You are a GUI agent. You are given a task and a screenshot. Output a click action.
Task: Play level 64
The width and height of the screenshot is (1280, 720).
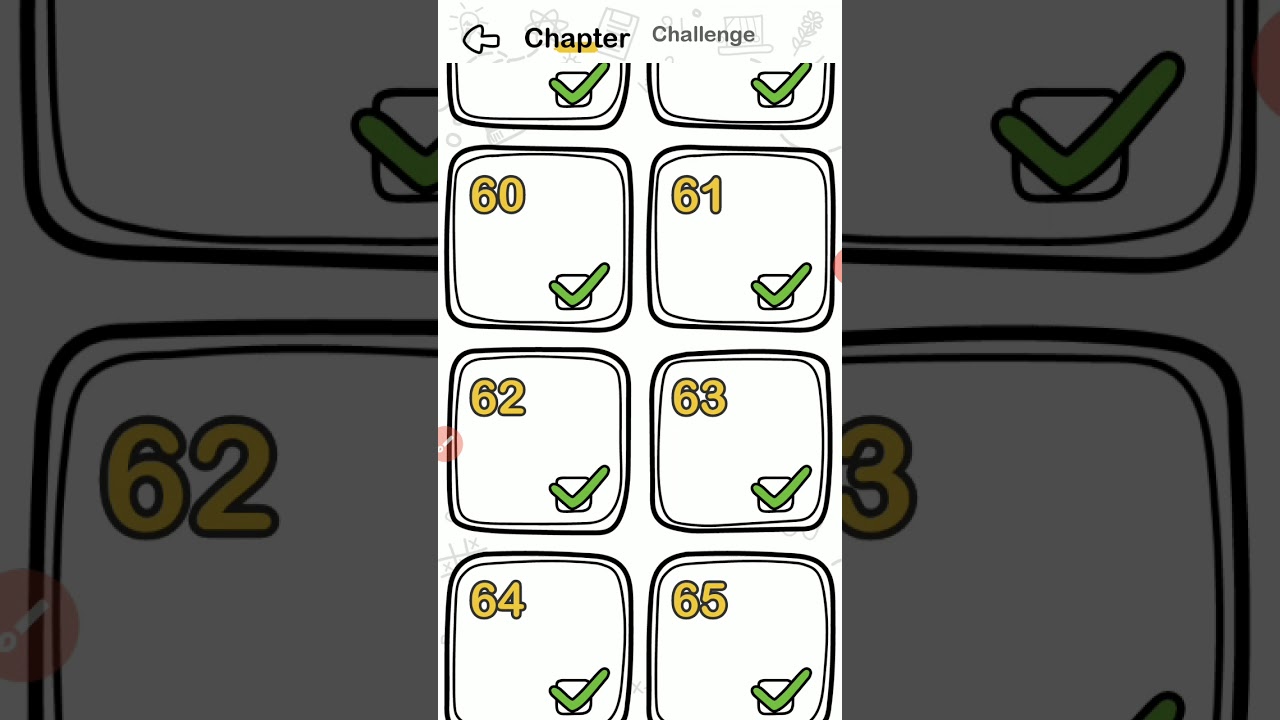pos(539,635)
